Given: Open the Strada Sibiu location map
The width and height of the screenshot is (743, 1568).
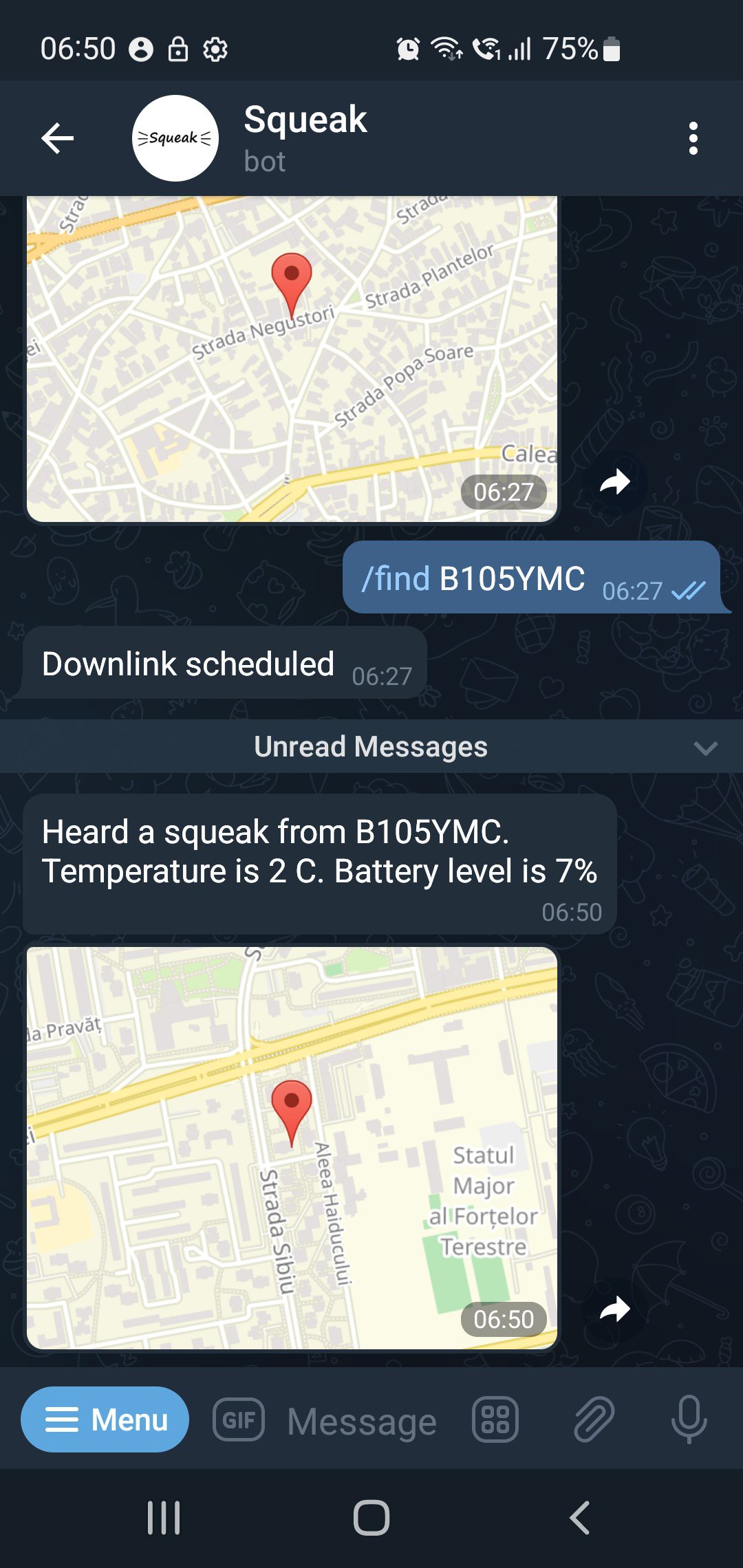Looking at the screenshot, I should (292, 1148).
